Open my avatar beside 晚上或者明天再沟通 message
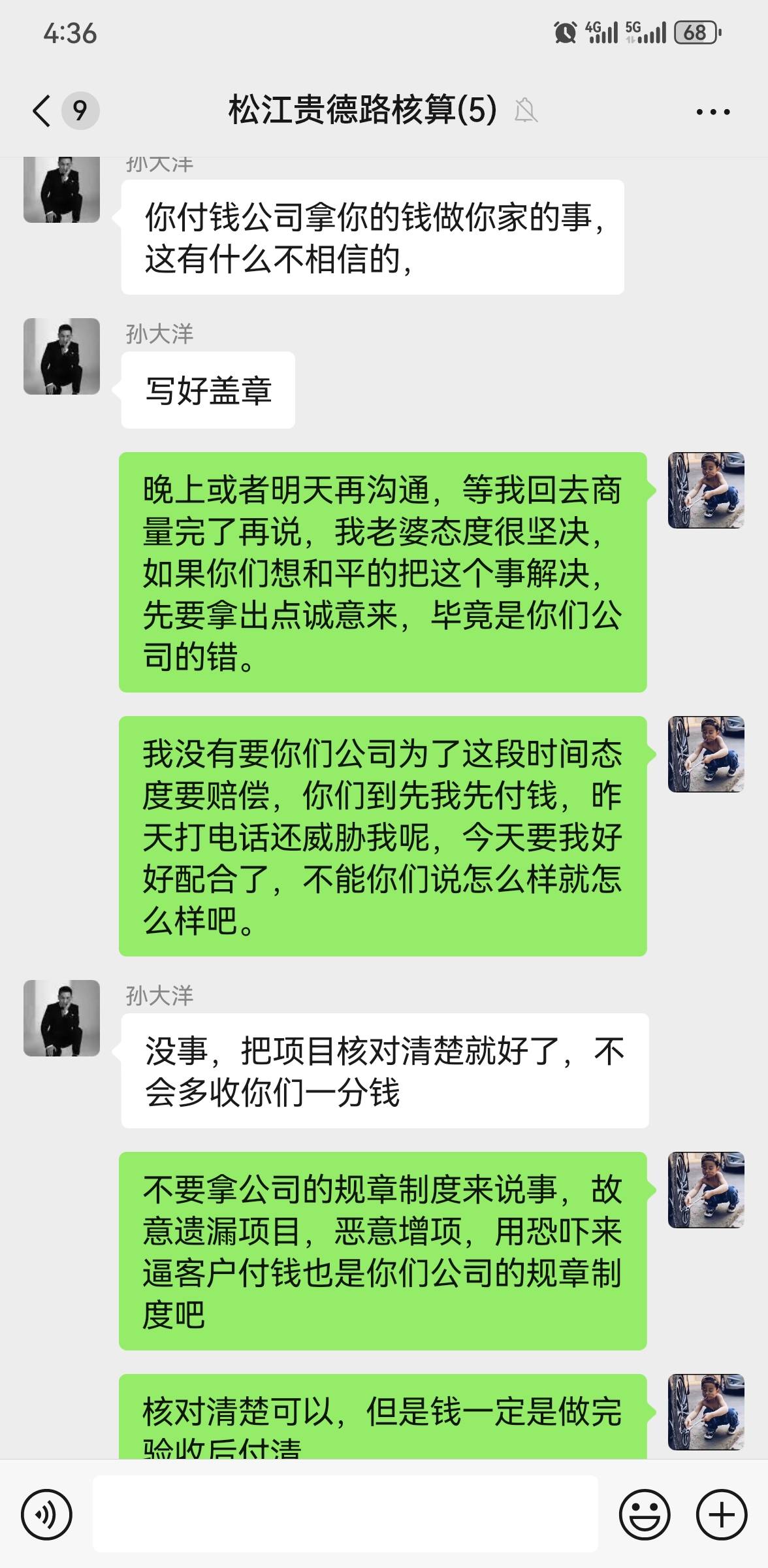768x1568 pixels. (706, 490)
